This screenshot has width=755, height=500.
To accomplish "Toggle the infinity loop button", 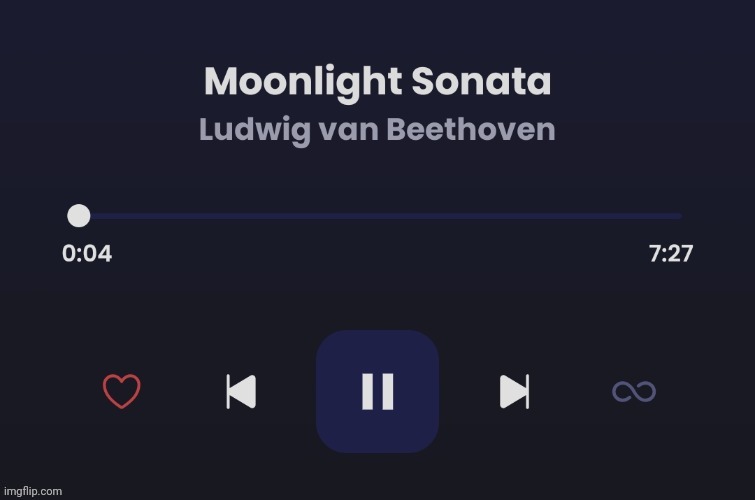I will pos(633,391).
